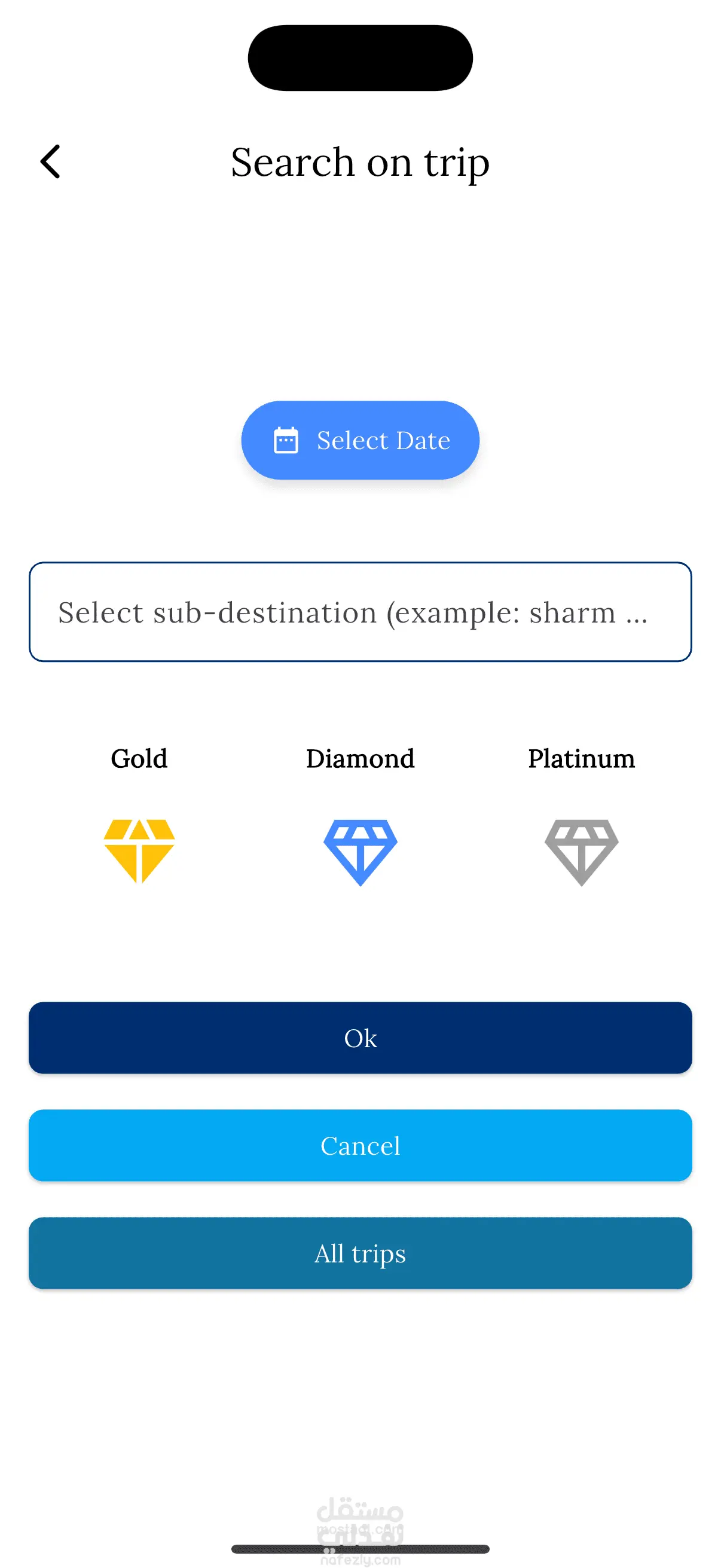Open the Select Date picker
The width and height of the screenshot is (721, 1568).
pos(360,440)
